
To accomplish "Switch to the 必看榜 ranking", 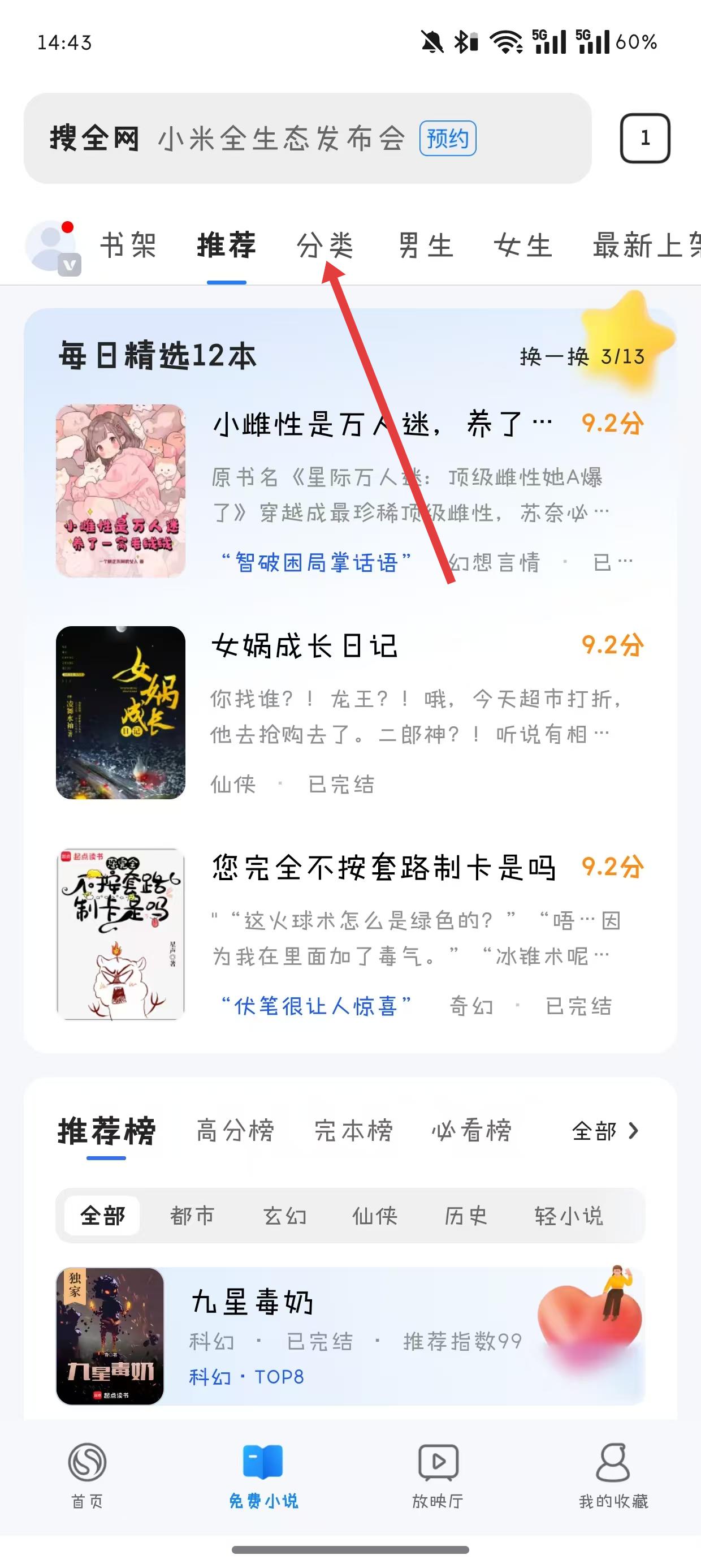I will tap(471, 1131).
